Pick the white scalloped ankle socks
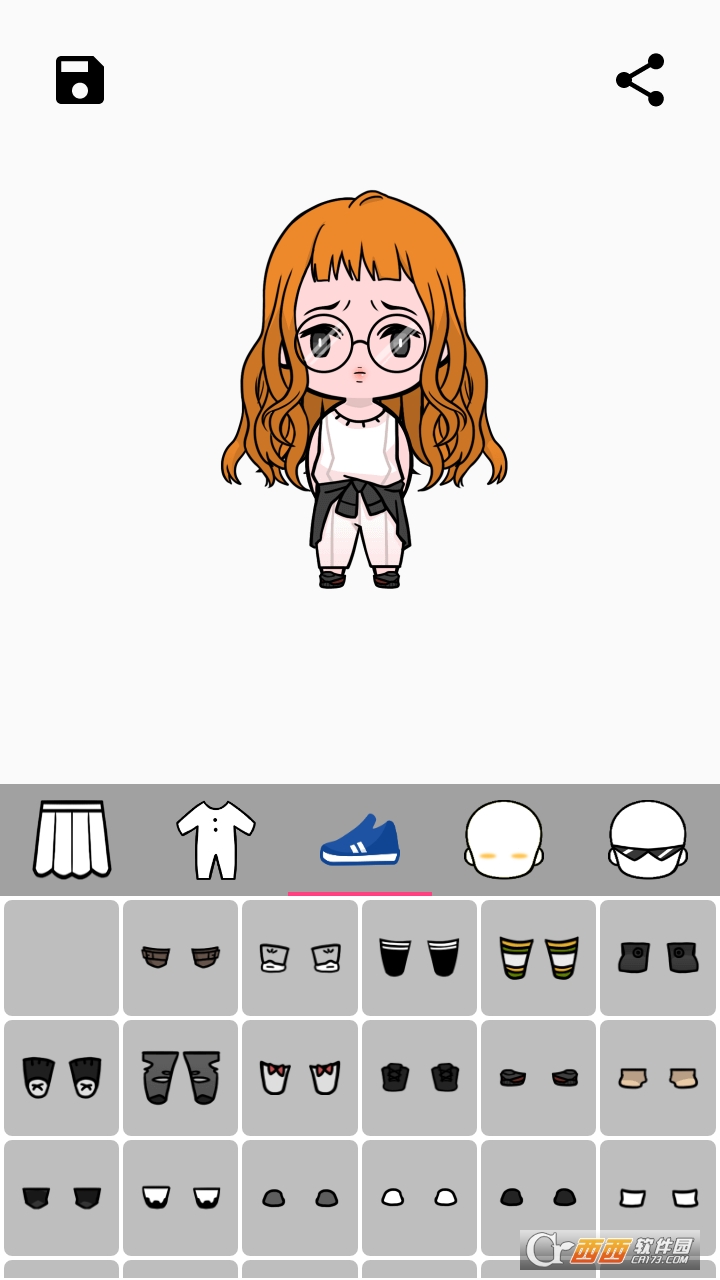This screenshot has height=1280, width=720. click(180, 1197)
